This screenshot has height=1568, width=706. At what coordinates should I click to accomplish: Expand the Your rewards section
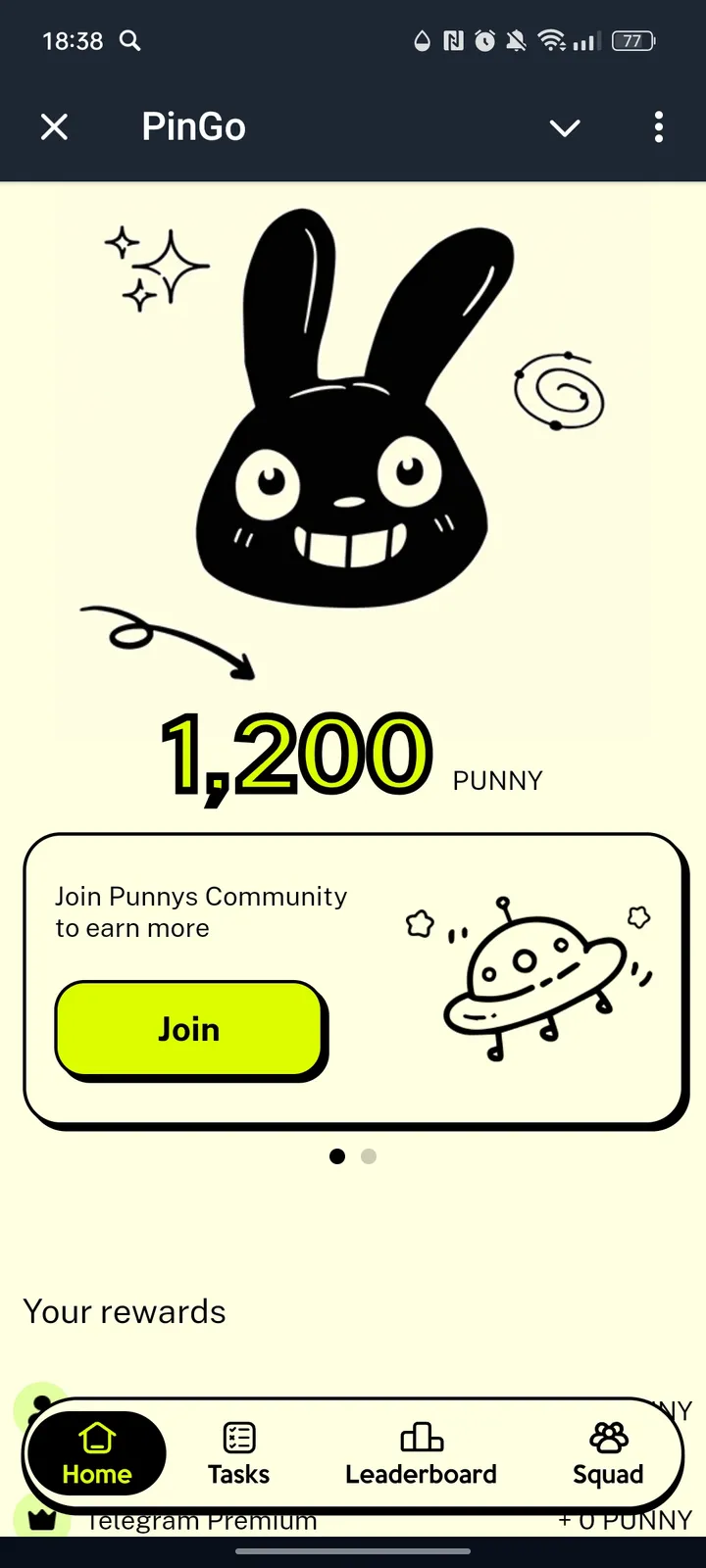[124, 1311]
